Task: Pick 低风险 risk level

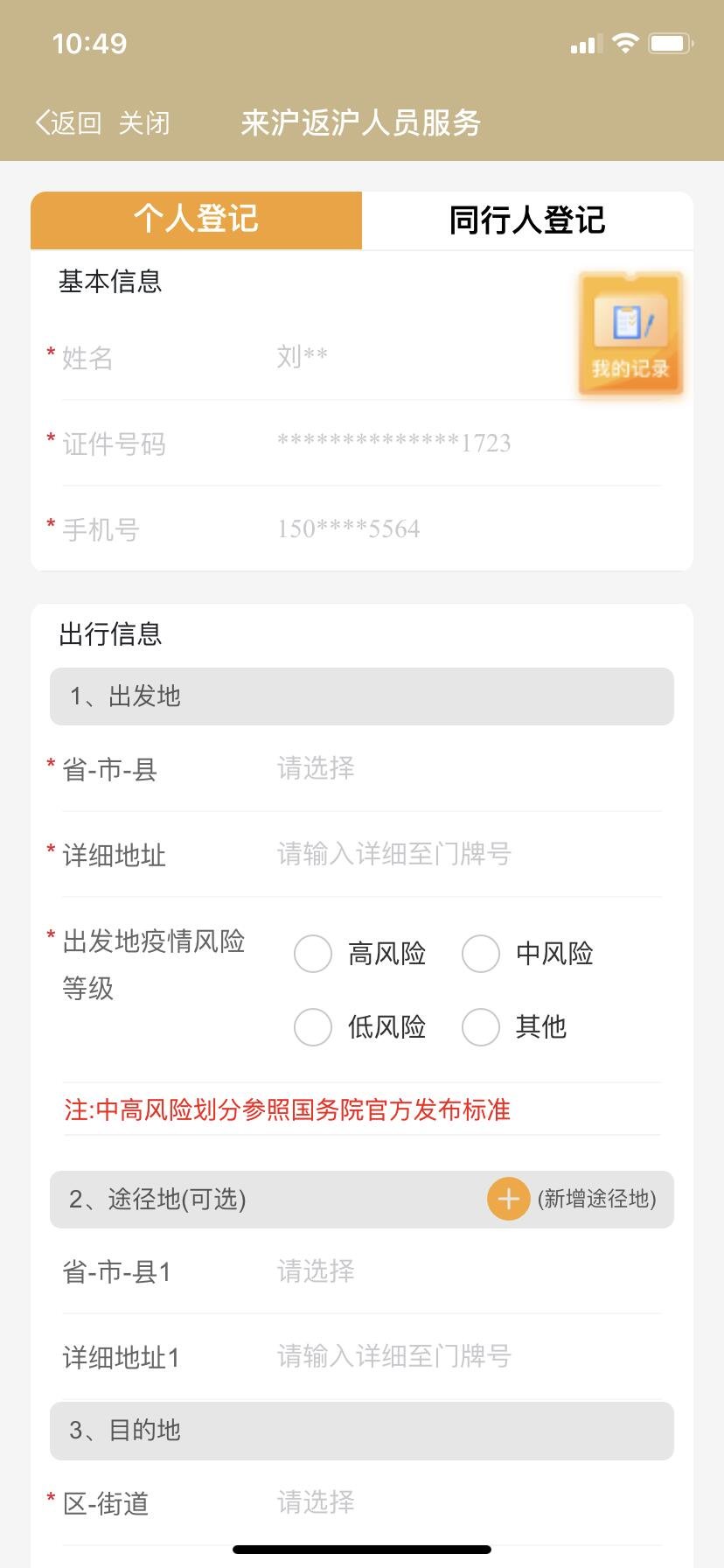Action: coord(313,1027)
